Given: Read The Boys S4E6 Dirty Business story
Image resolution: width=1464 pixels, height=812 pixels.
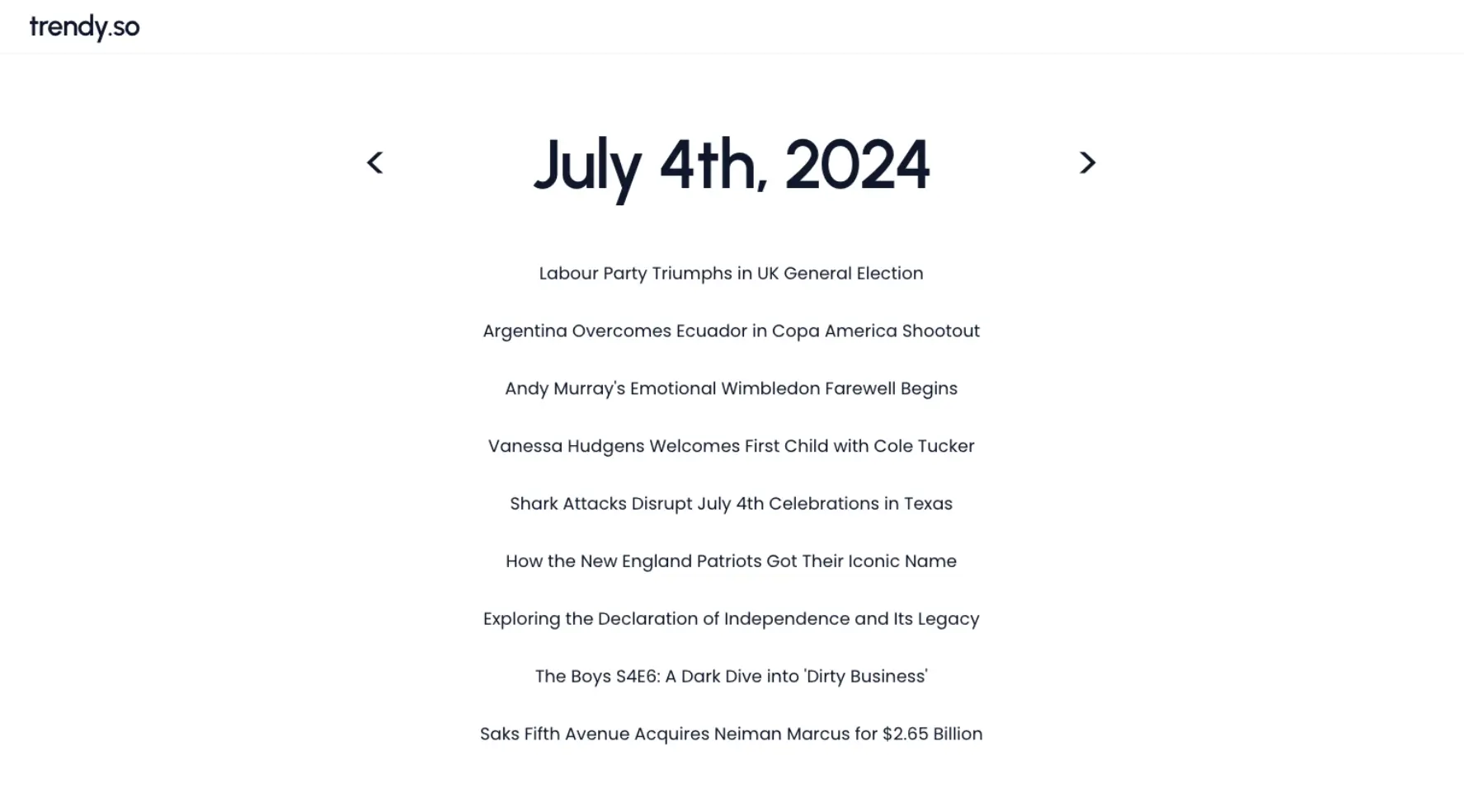Looking at the screenshot, I should 731,677.
